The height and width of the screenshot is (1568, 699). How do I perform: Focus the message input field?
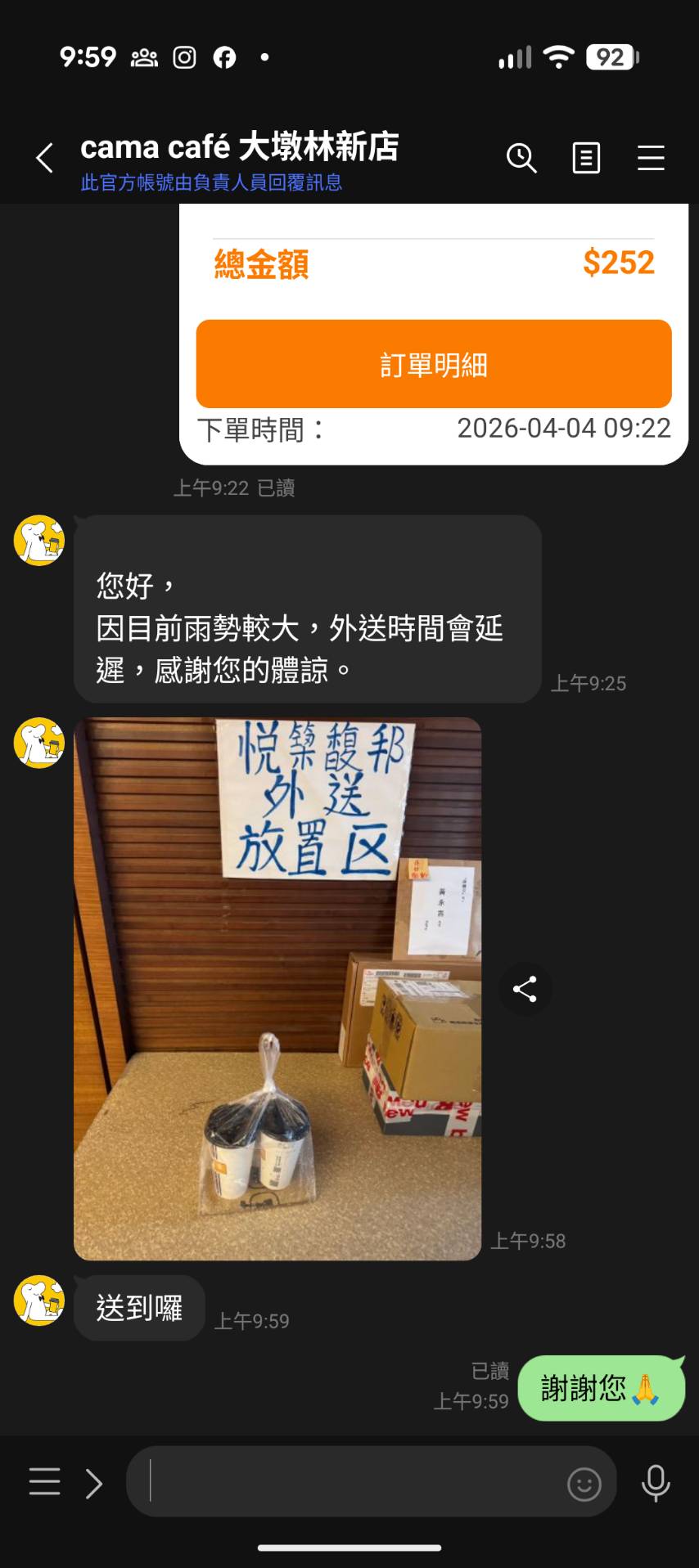(x=352, y=1481)
